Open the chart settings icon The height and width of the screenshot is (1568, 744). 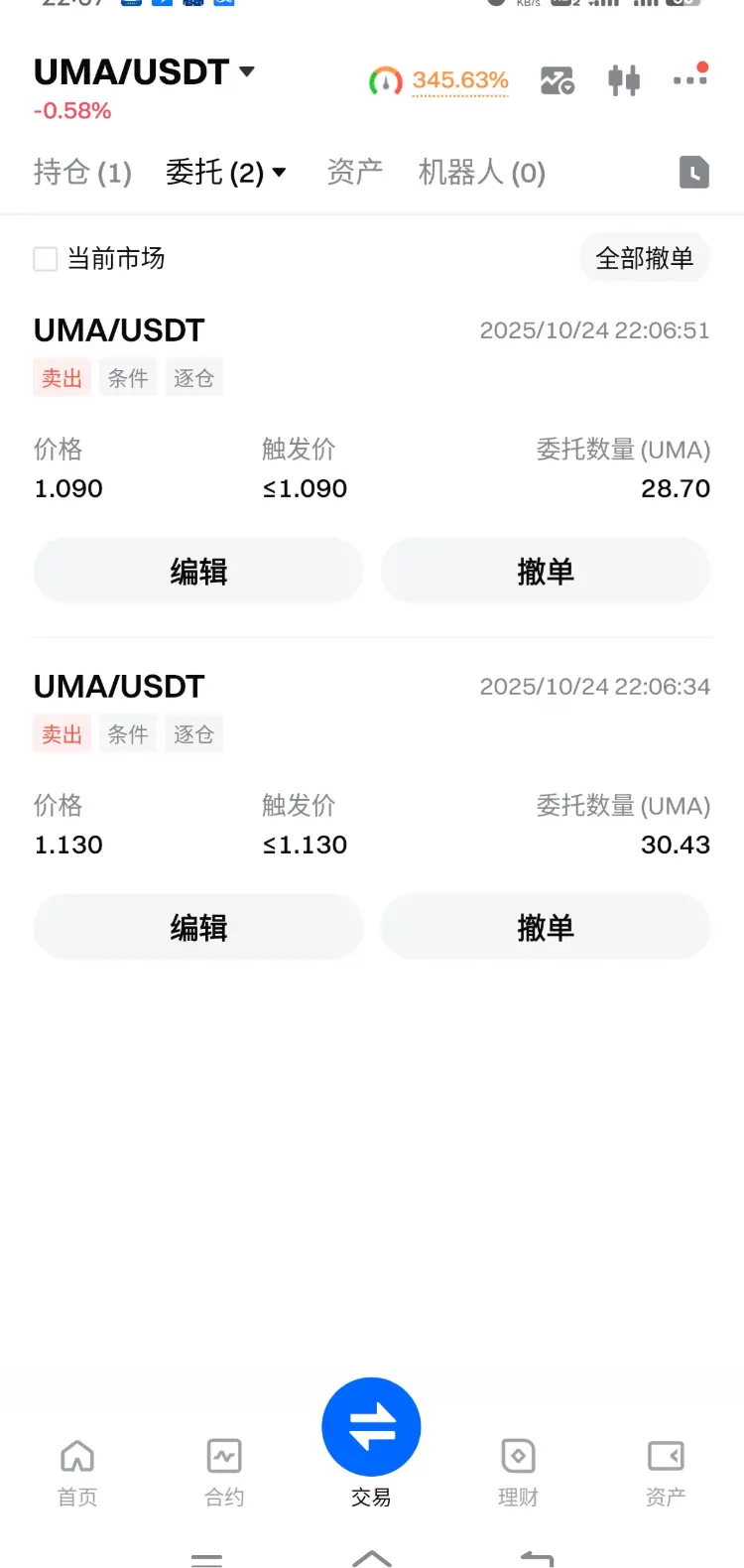click(558, 80)
